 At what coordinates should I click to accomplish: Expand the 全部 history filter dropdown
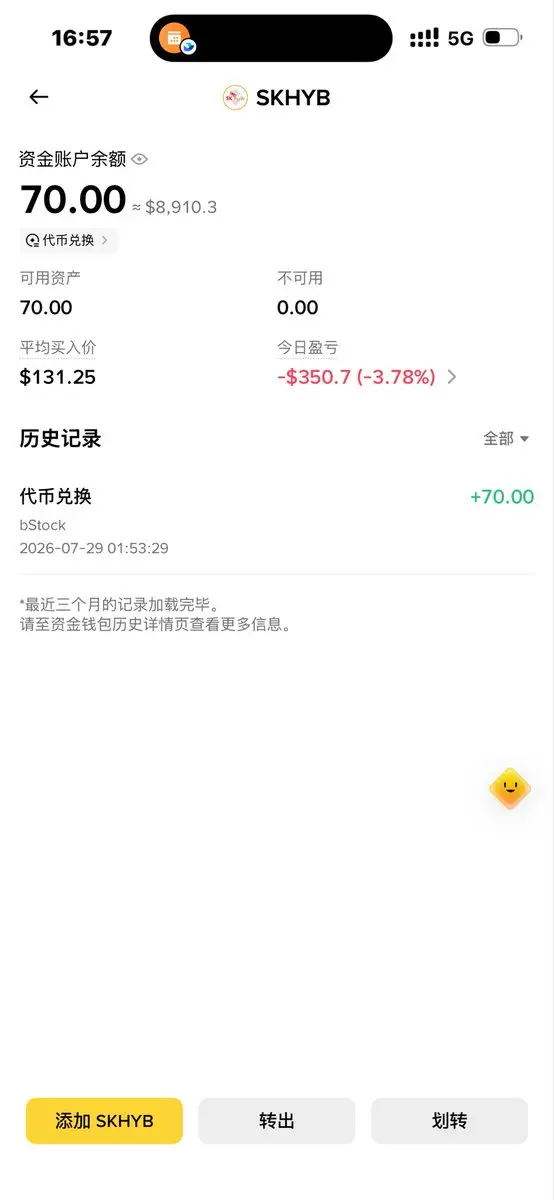pyautogui.click(x=506, y=438)
